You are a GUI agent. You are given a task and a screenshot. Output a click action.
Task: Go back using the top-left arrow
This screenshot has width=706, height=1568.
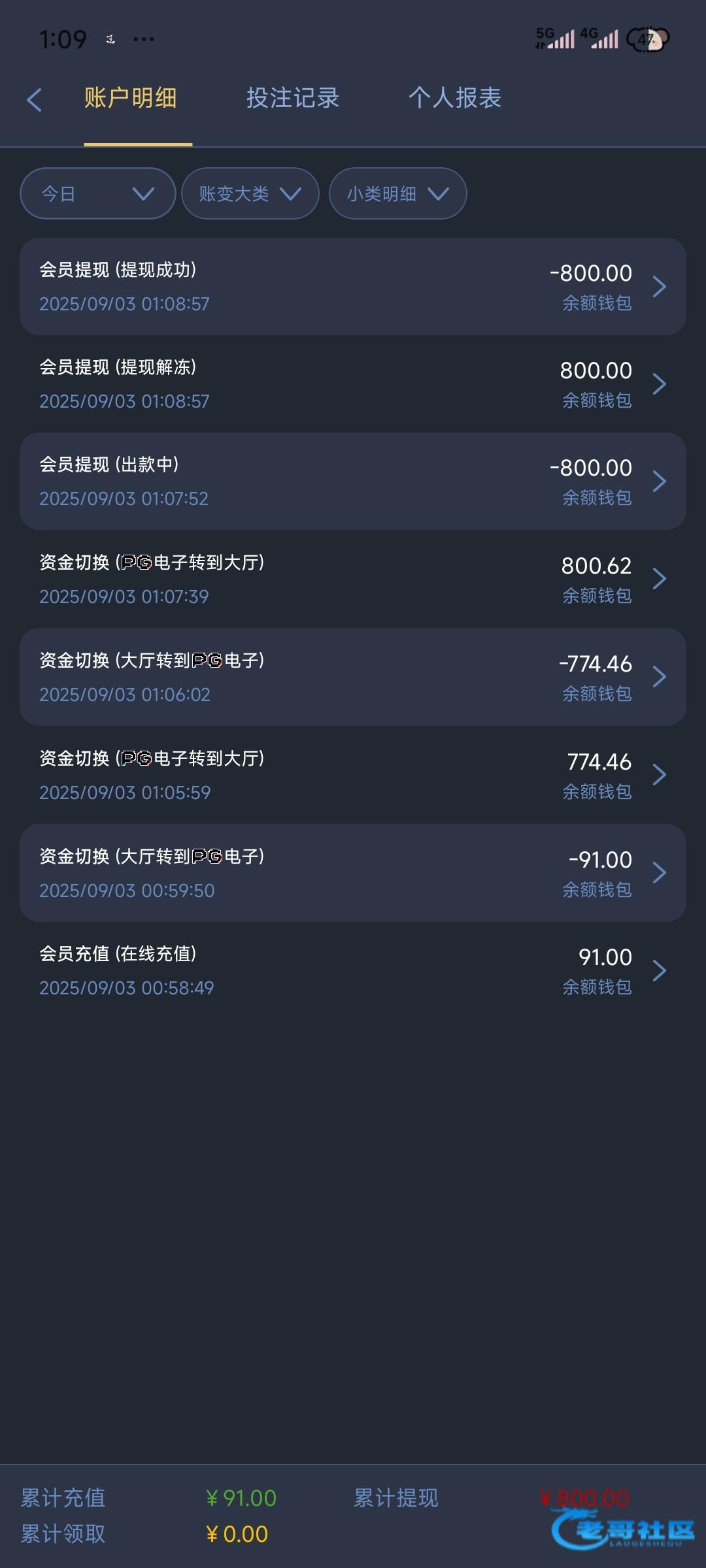pos(35,99)
